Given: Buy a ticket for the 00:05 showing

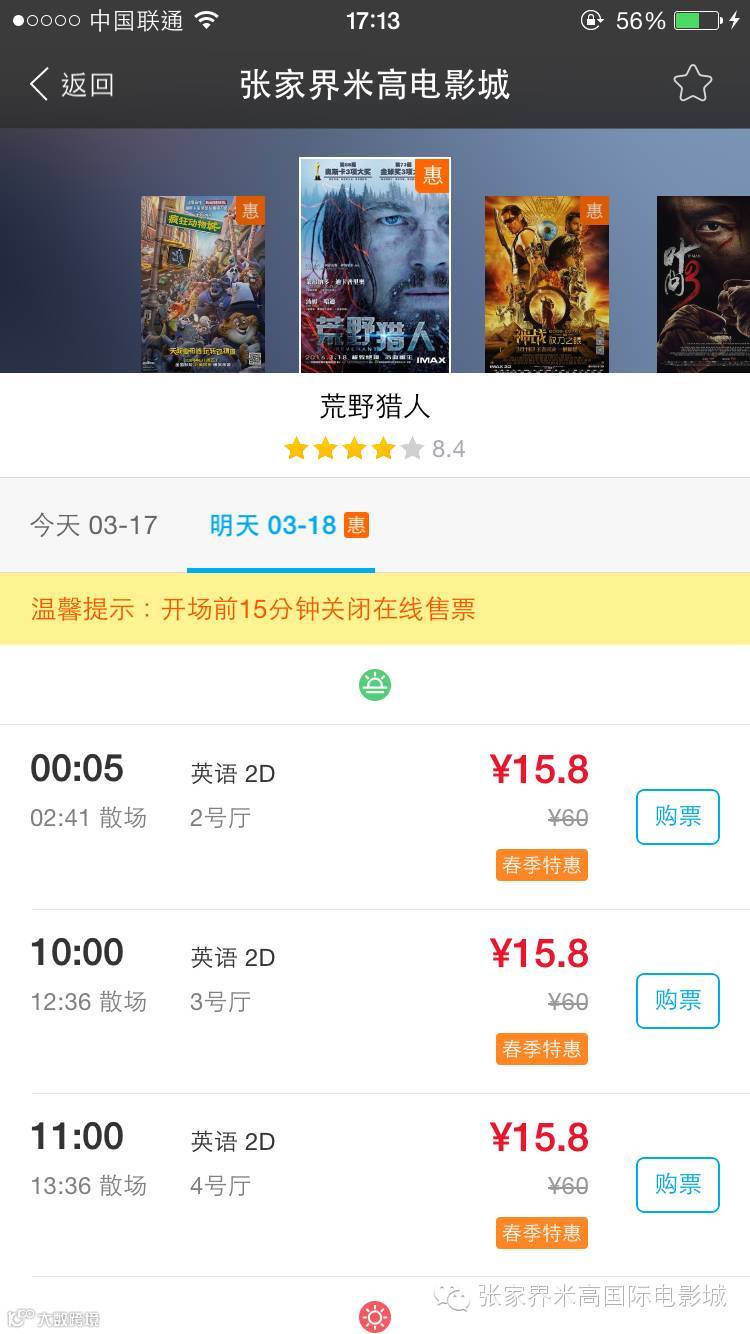Looking at the screenshot, I should (677, 817).
